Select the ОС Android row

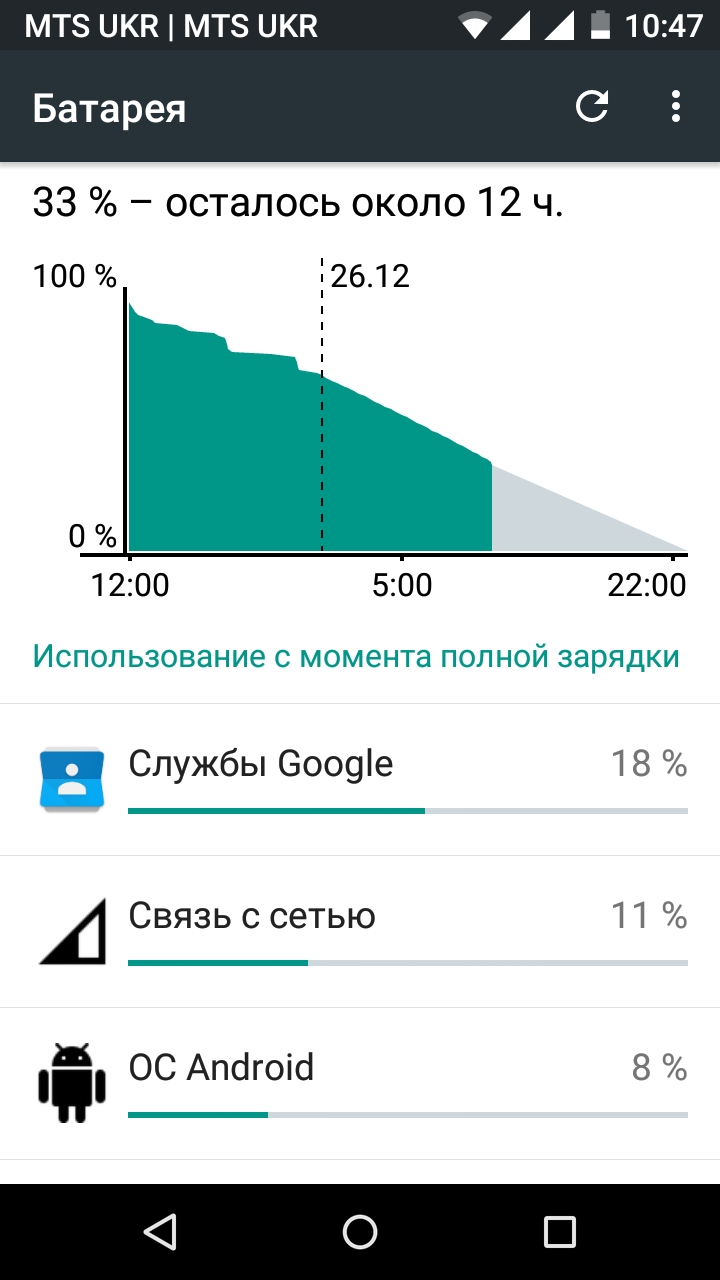[x=360, y=1084]
